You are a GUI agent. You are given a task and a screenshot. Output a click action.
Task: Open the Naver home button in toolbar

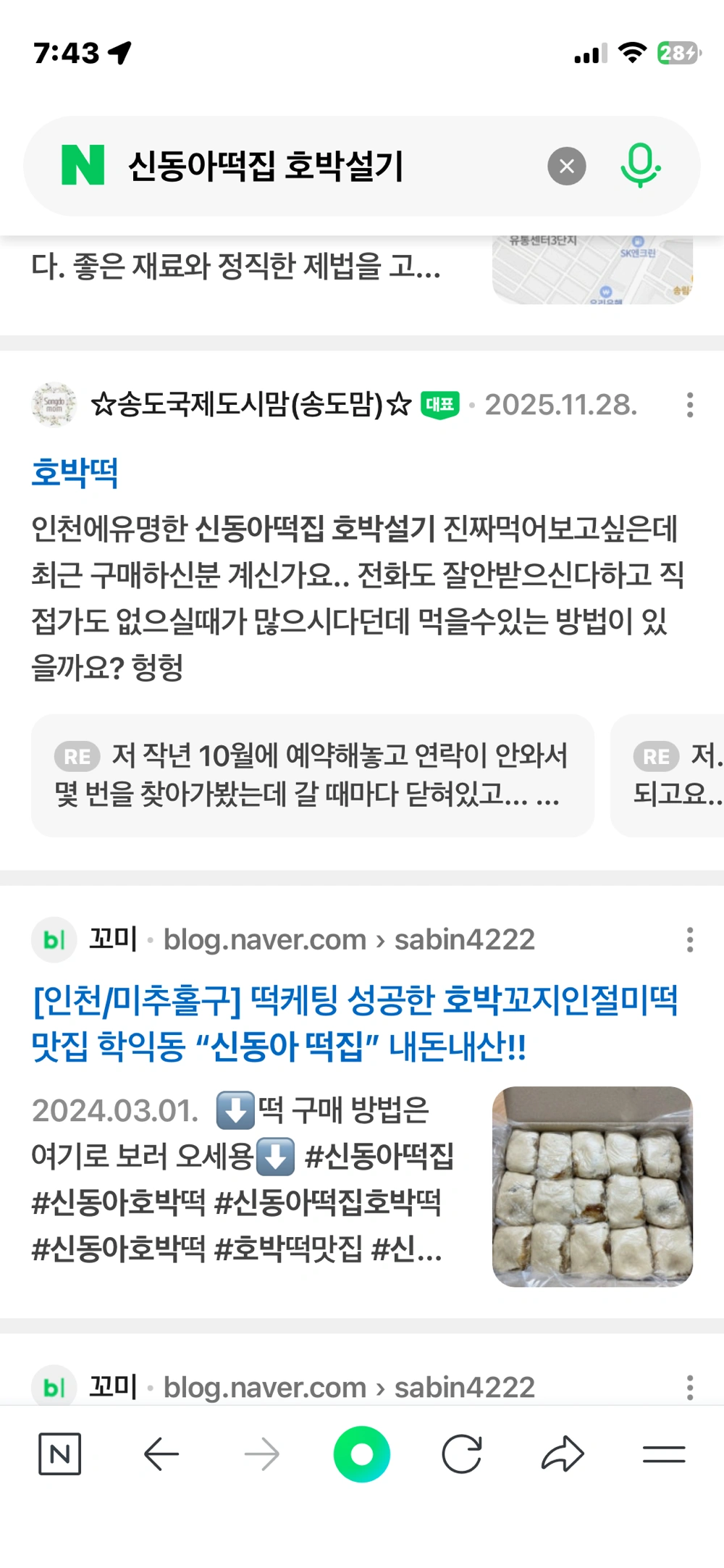(x=59, y=1454)
